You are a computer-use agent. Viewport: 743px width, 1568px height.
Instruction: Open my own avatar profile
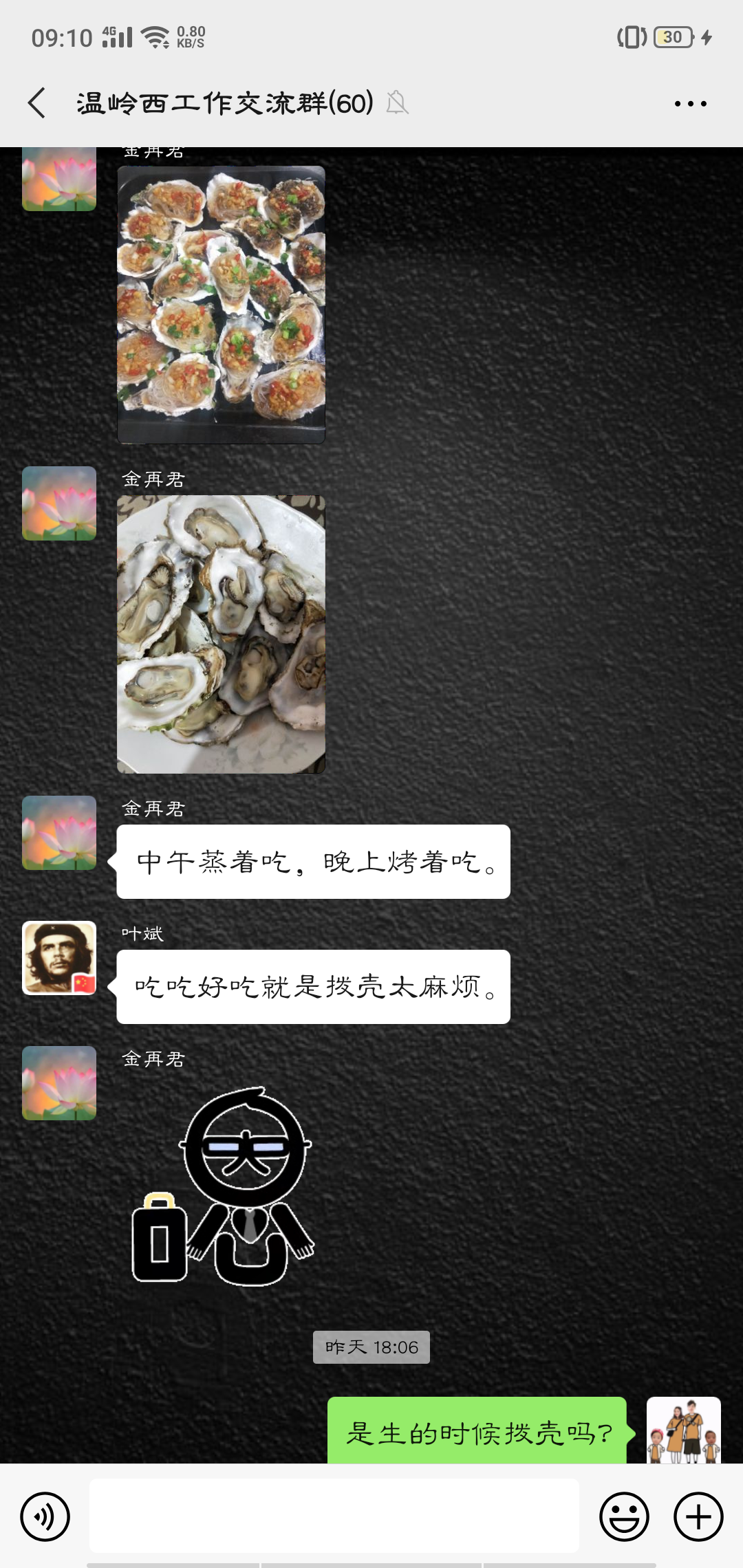click(683, 1430)
